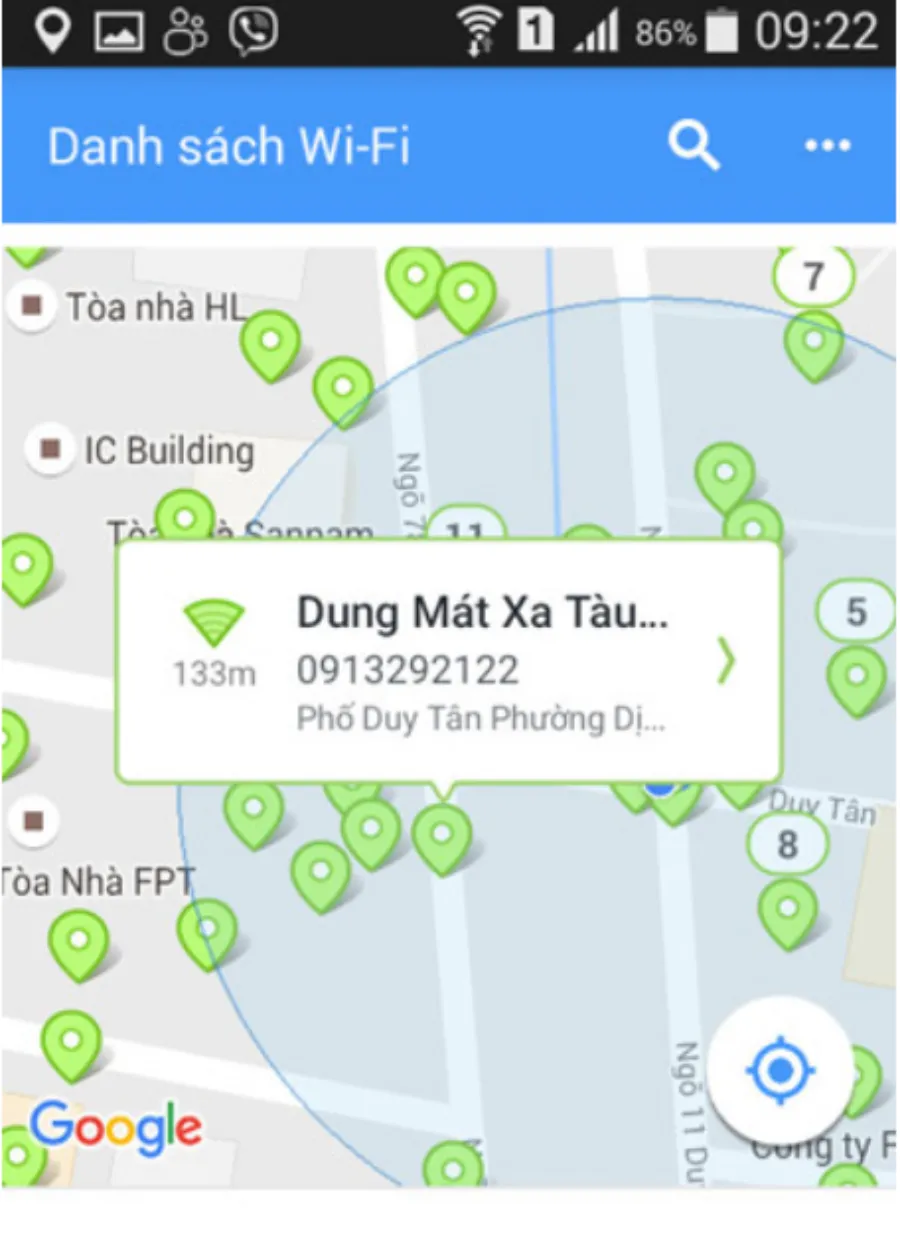Open the Google logo link on map
The width and height of the screenshot is (900, 1251).
[x=118, y=1127]
